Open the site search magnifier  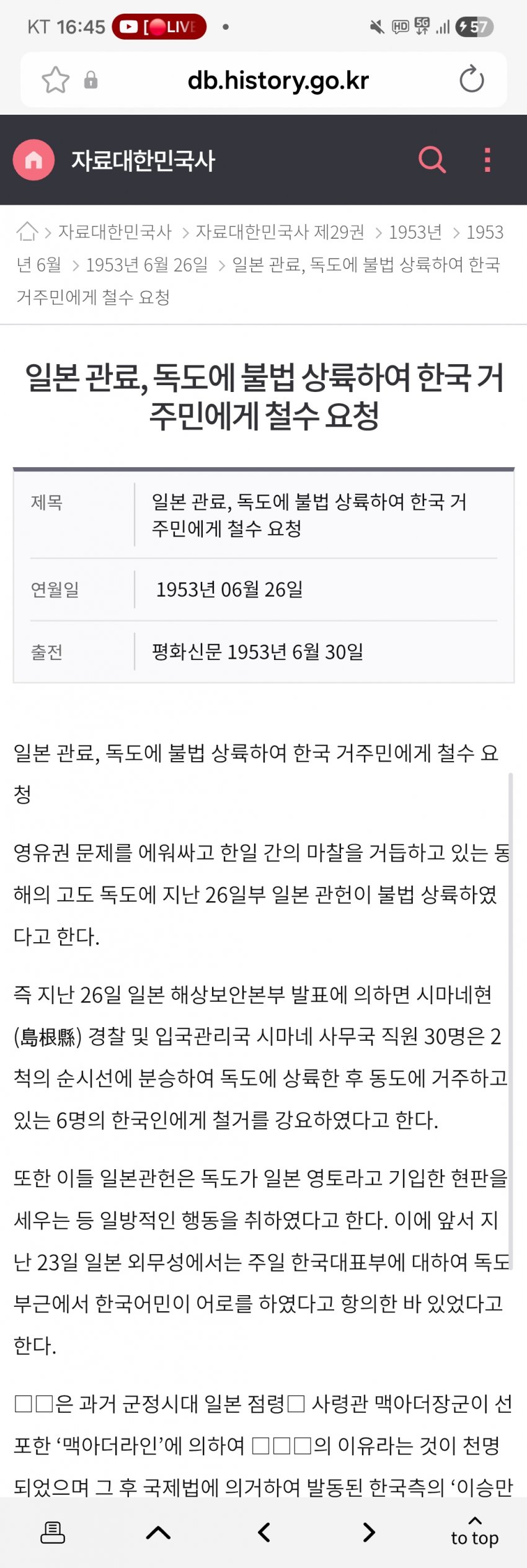432,160
